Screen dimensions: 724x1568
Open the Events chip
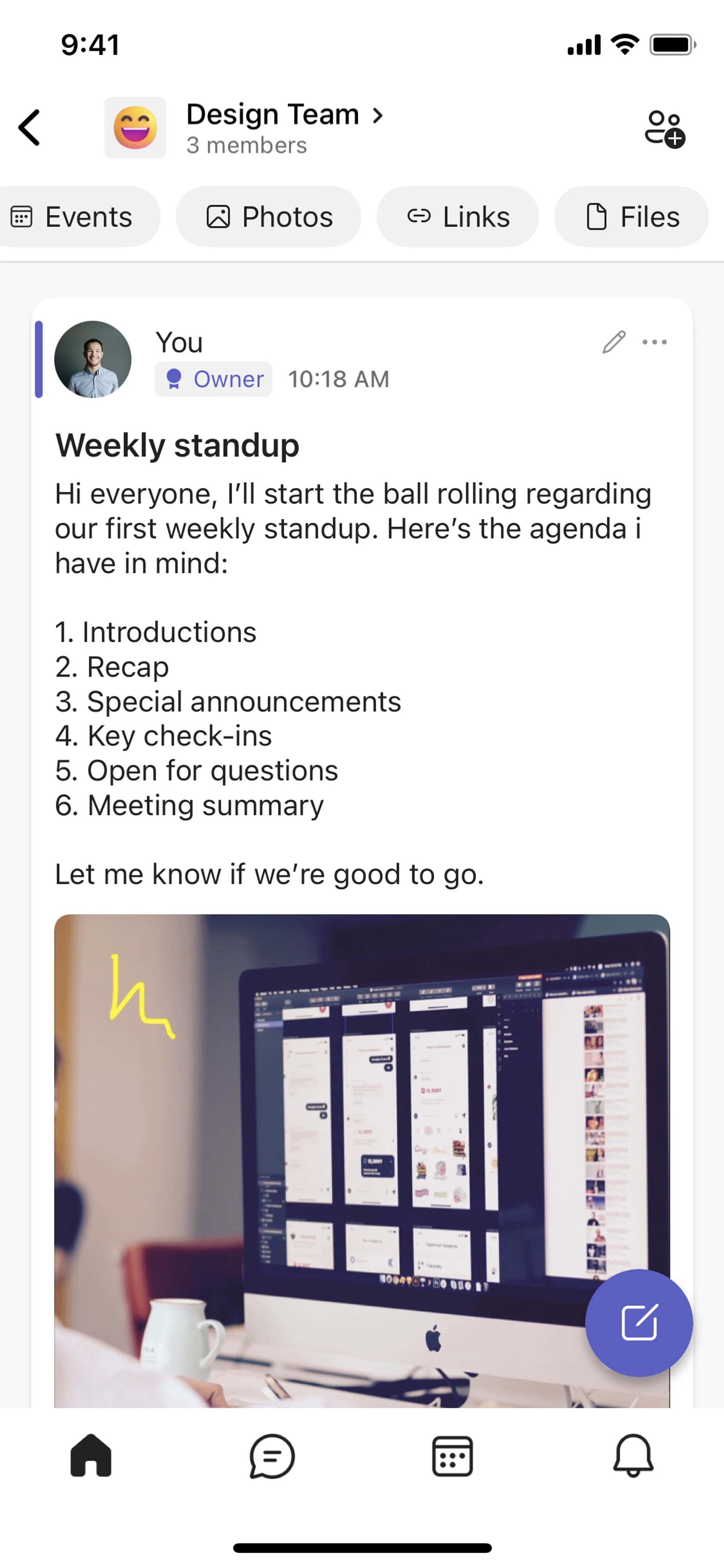click(75, 217)
